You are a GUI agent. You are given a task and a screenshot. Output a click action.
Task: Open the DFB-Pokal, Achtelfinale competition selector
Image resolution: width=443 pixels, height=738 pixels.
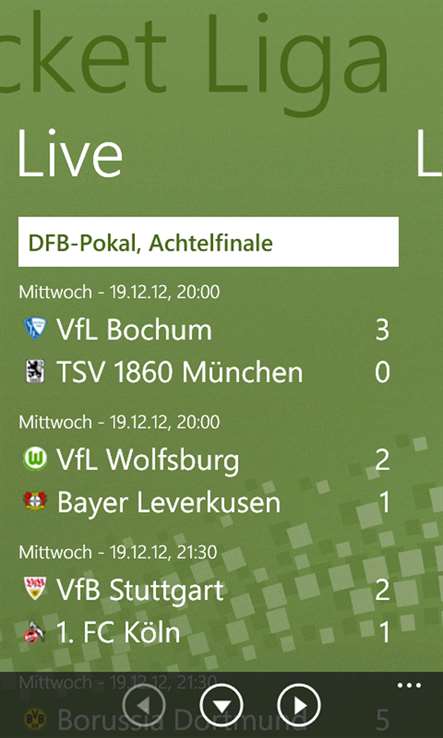pyautogui.click(x=208, y=242)
